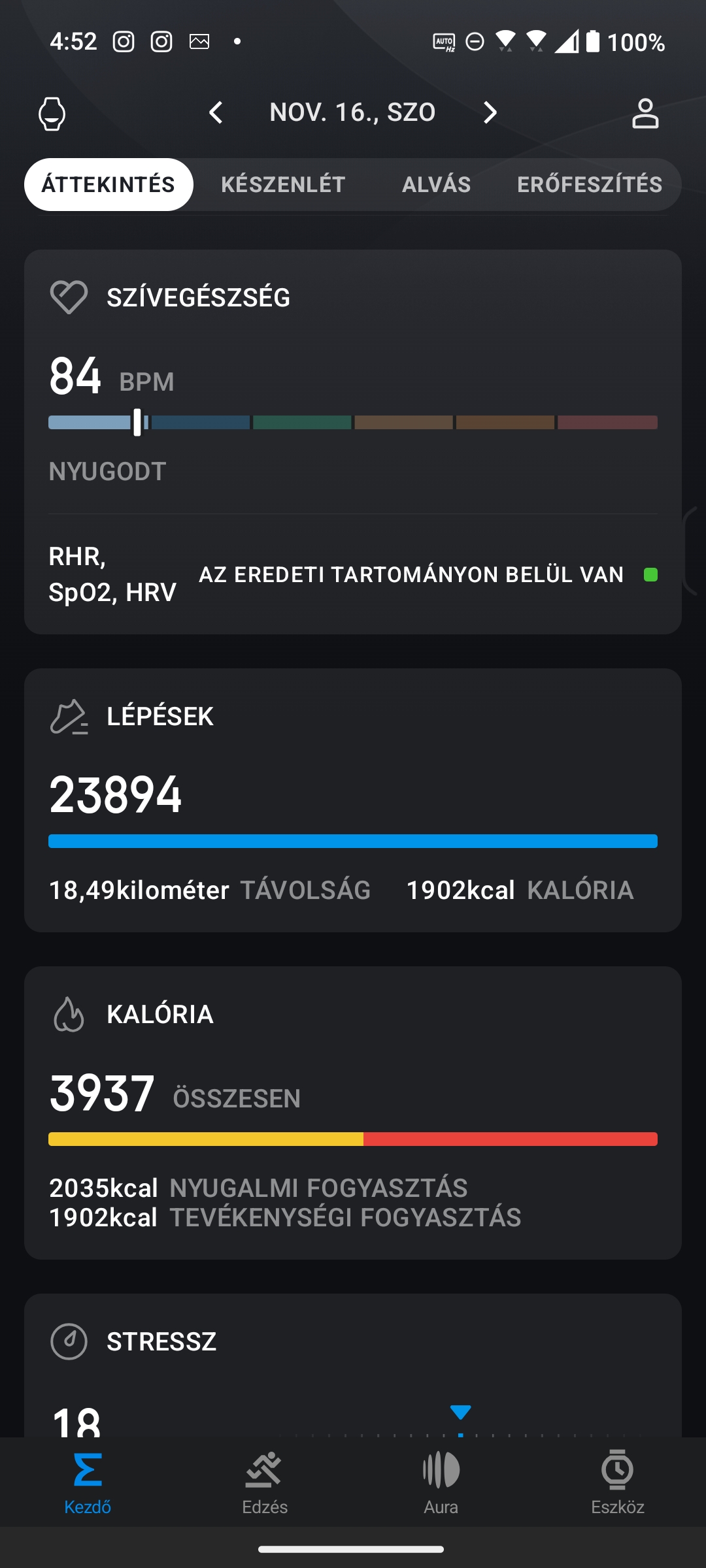
Task: Open the LÉPÉSEK steps card
Action: 353,800
